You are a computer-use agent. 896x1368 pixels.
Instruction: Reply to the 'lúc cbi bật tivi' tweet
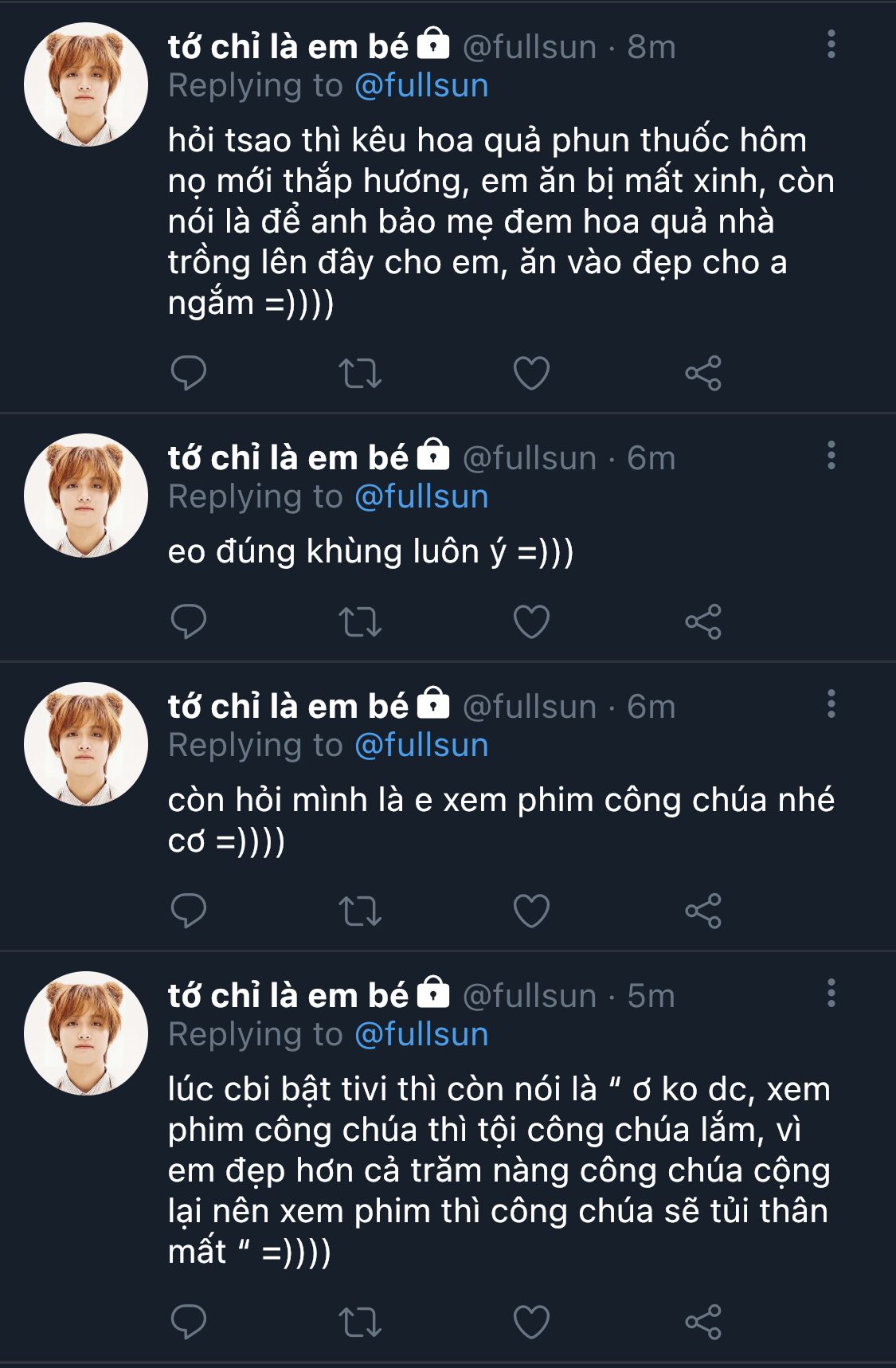coord(189,1322)
